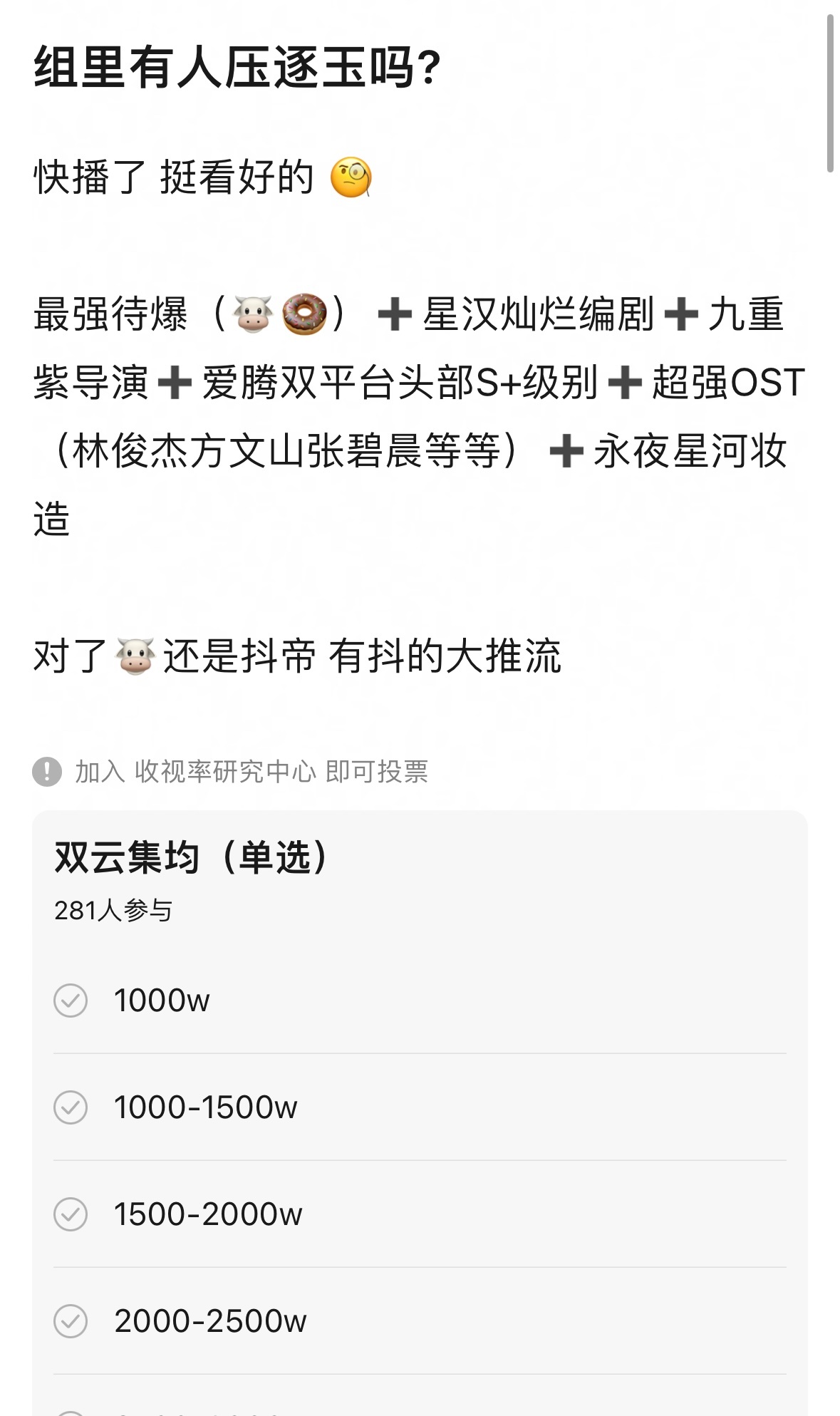Click the cow emoji in the 抖帝 line
The height and width of the screenshot is (1416, 840).
click(x=136, y=657)
